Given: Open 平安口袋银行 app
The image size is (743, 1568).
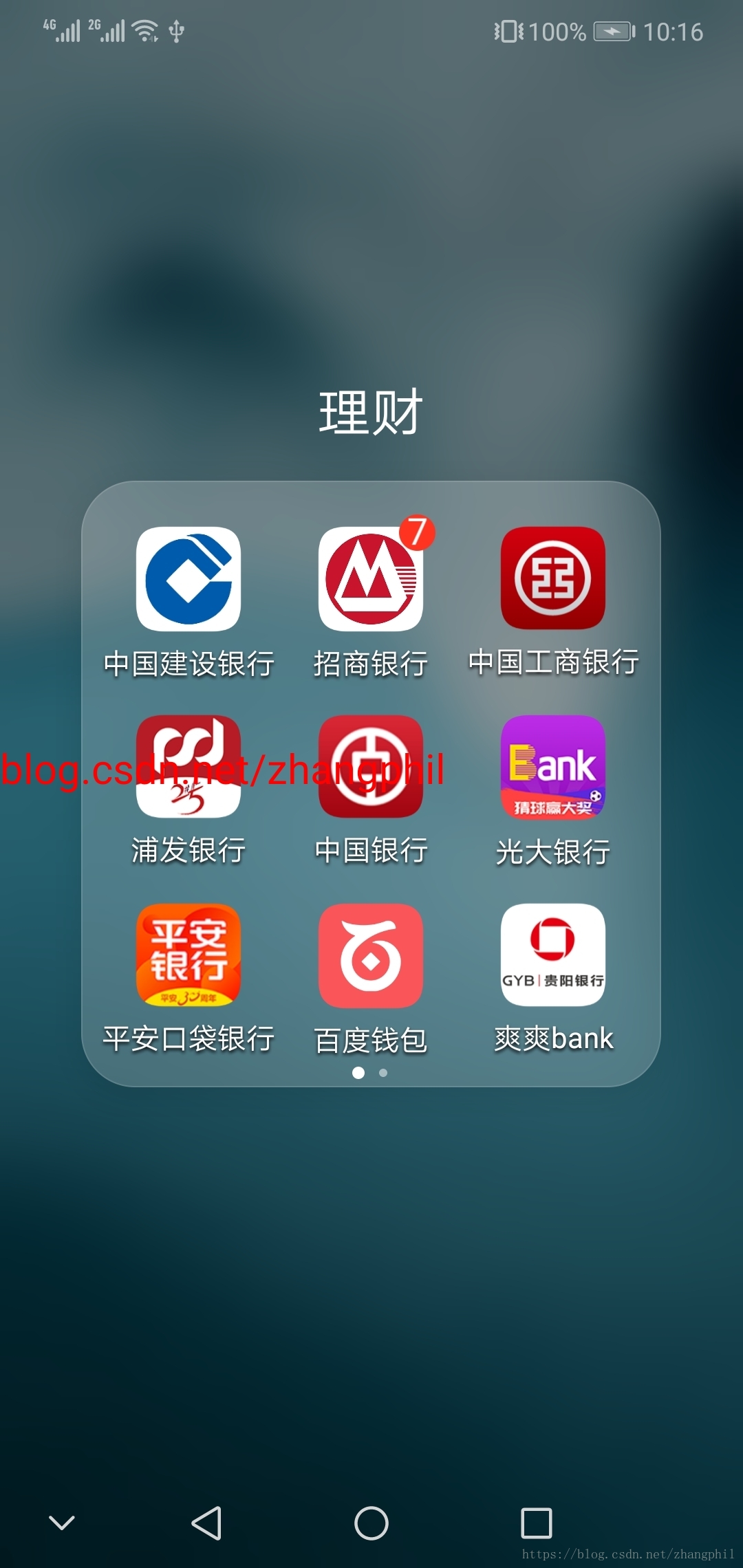Looking at the screenshot, I should point(189,955).
